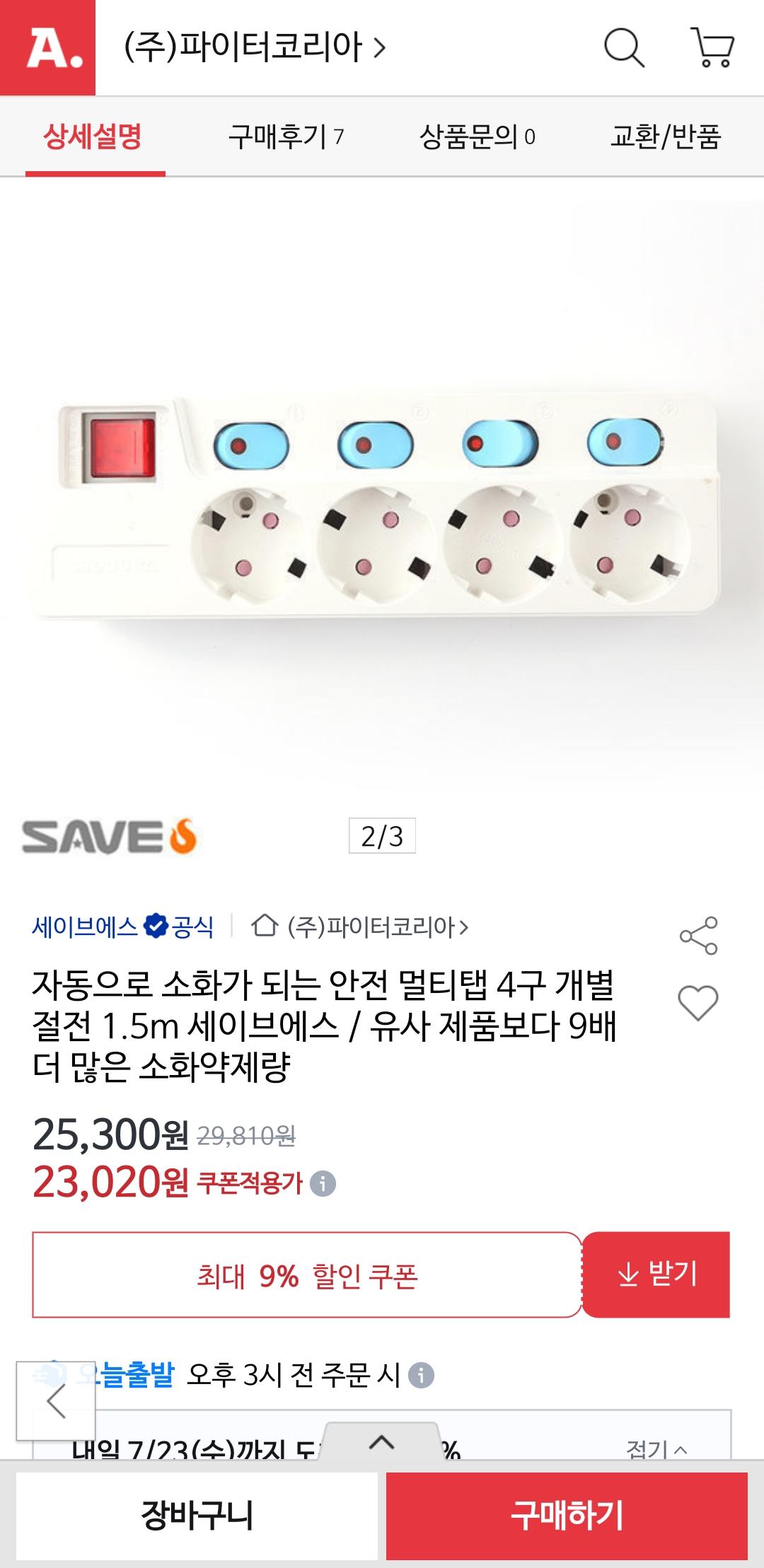The image size is (764, 1568).
Task: Share this product
Action: click(x=698, y=936)
